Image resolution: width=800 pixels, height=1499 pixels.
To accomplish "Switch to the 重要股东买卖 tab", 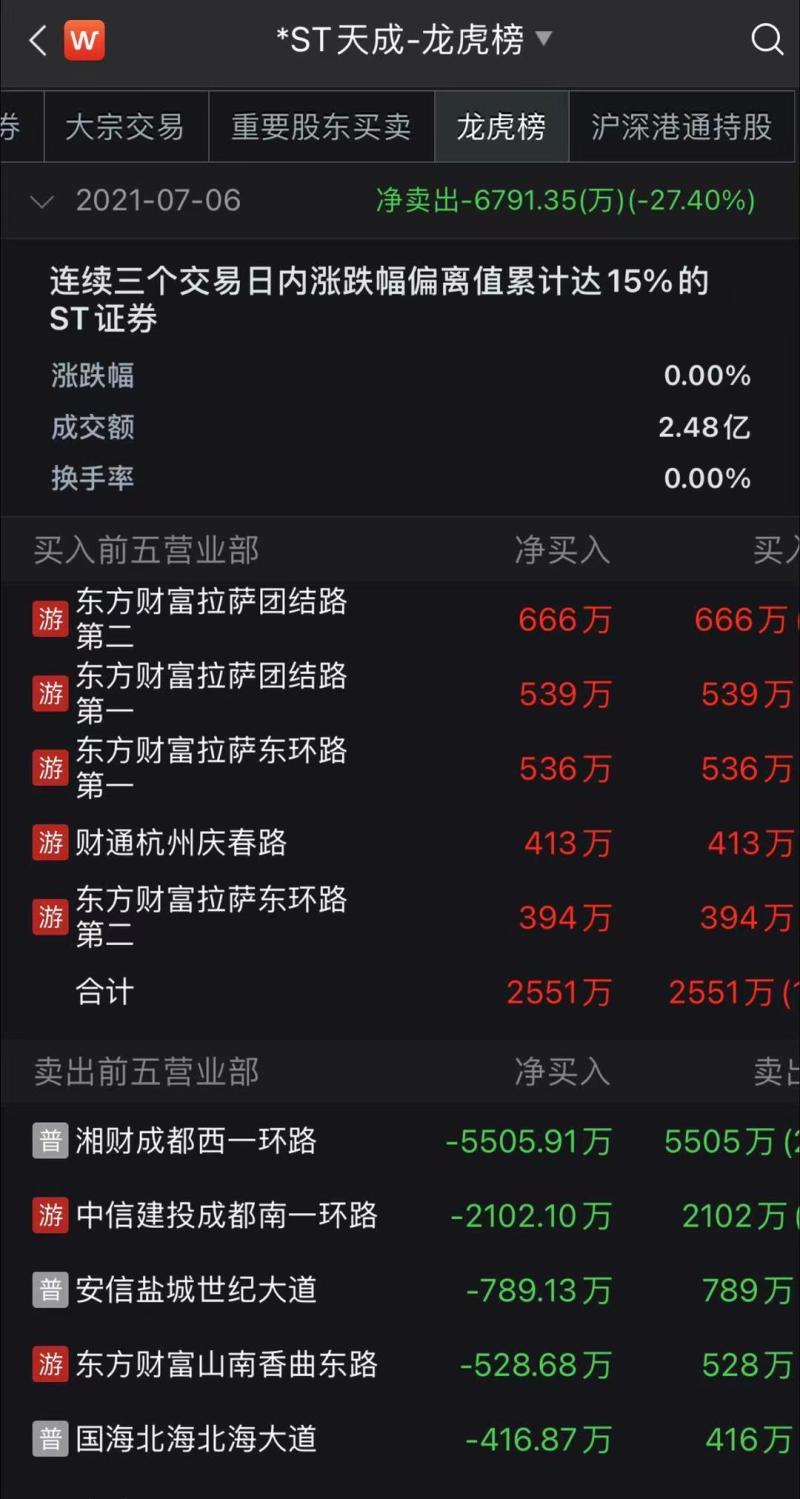I will 321,127.
